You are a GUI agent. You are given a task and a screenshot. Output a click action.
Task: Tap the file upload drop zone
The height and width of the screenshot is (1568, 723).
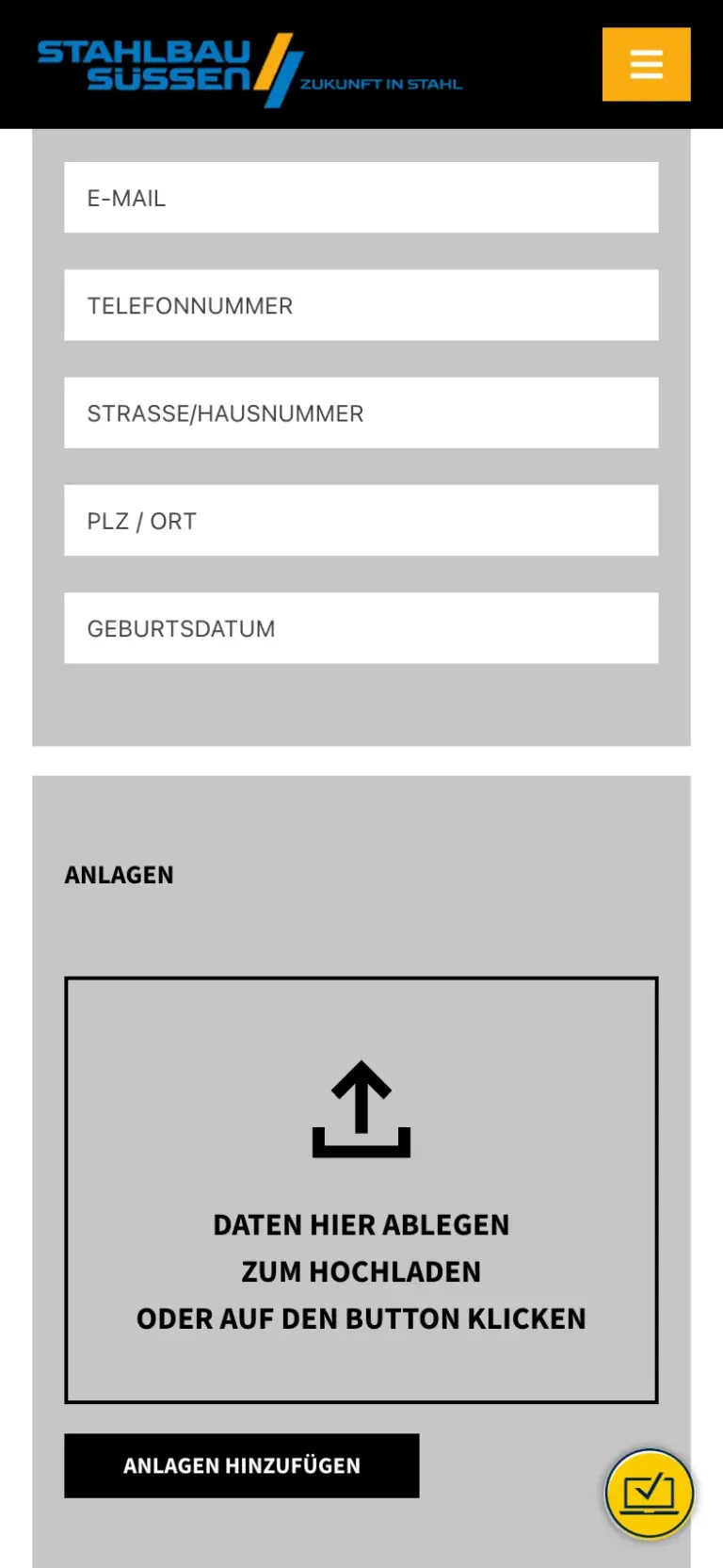click(361, 1189)
